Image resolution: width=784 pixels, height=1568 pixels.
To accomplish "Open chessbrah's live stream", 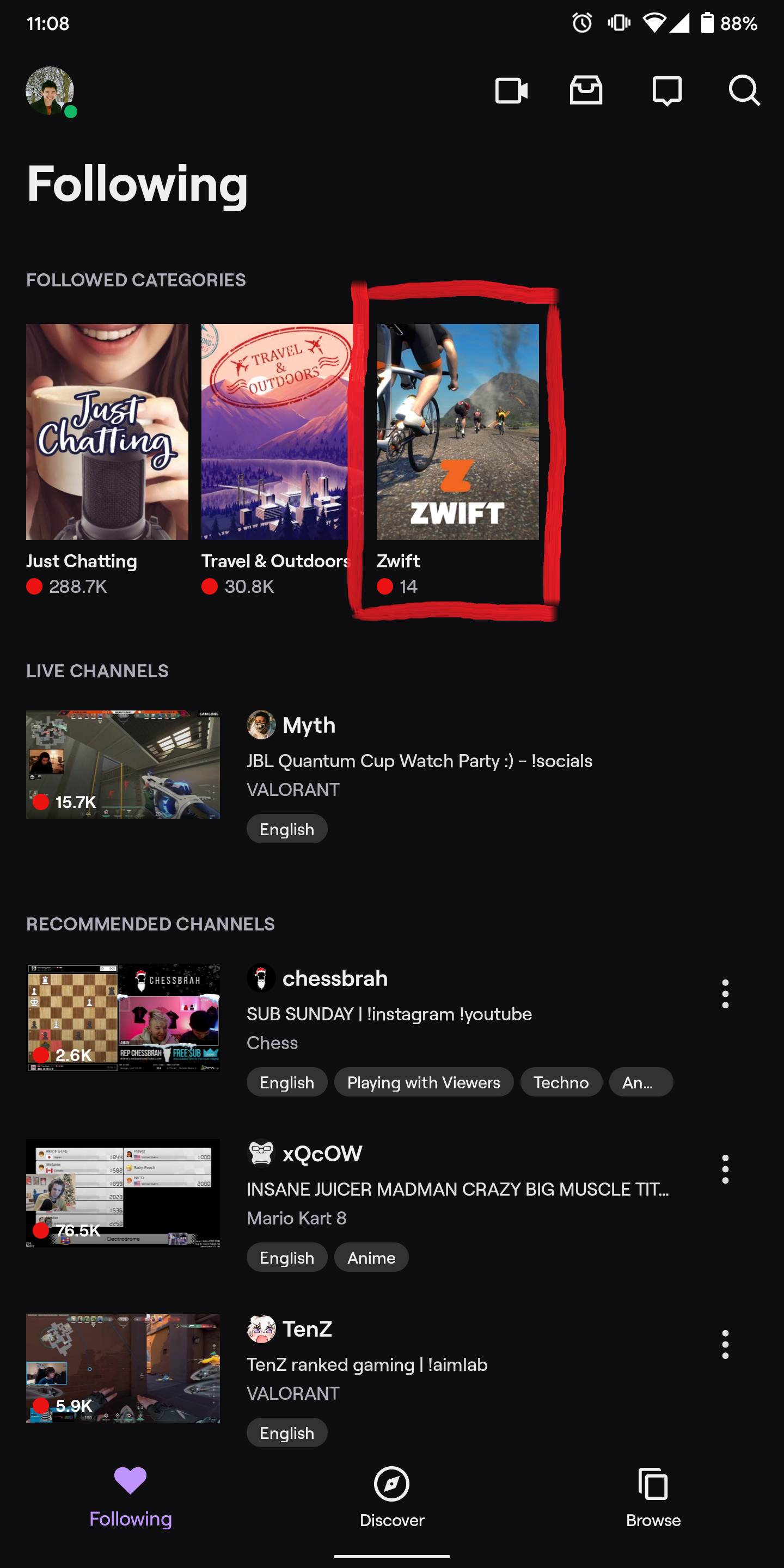I will tap(123, 1018).
